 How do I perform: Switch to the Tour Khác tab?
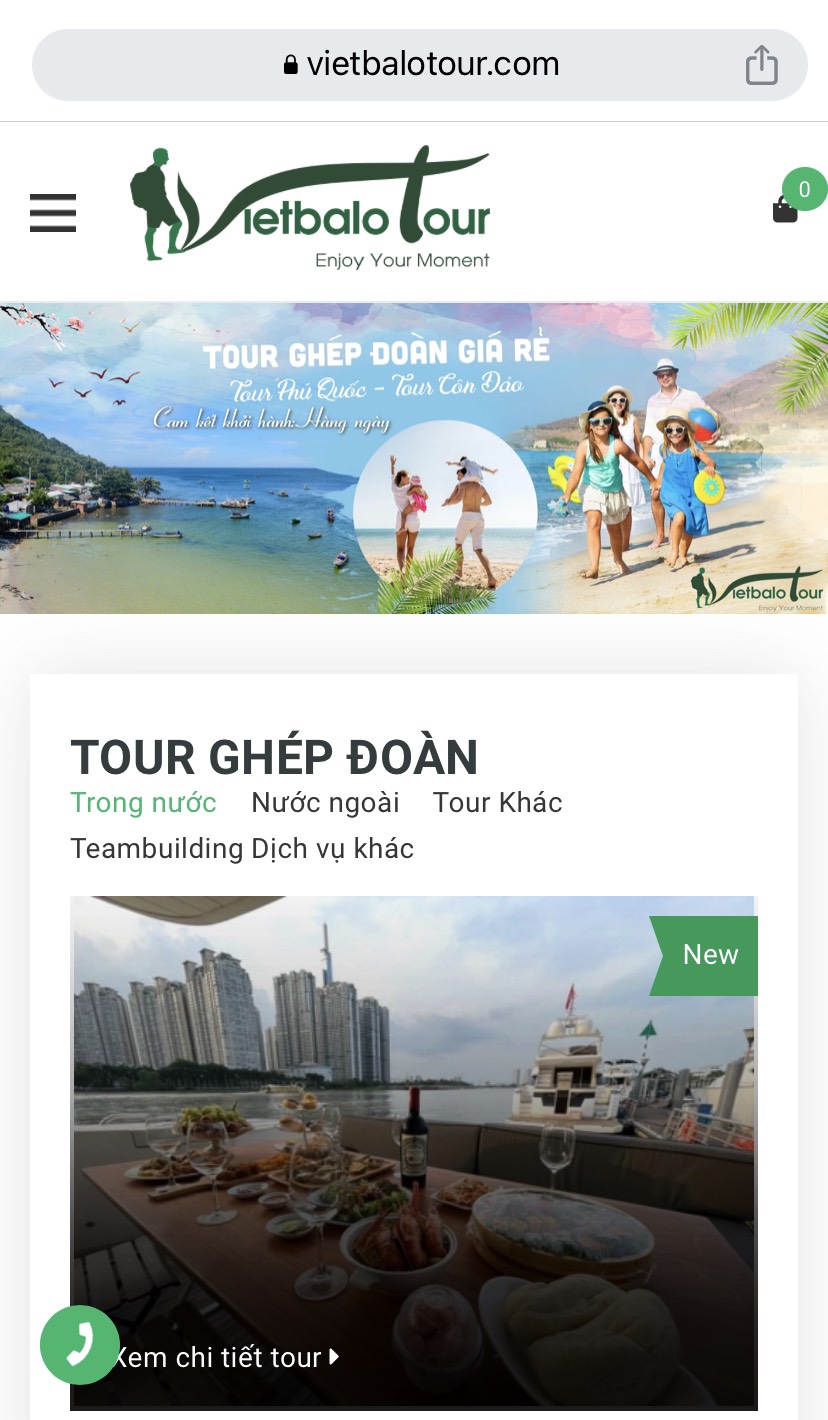pos(497,803)
